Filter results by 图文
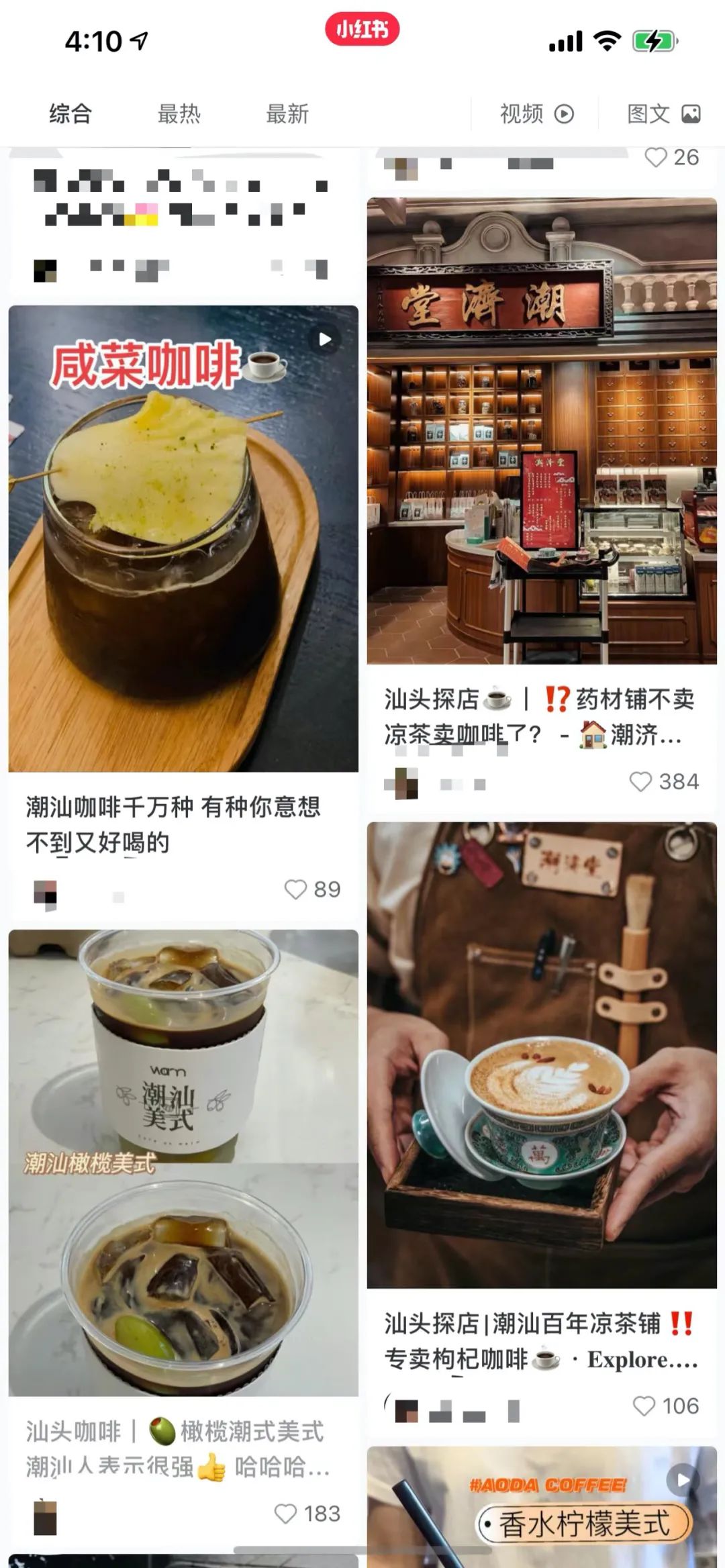This screenshot has height=1568, width=725. 663,114
